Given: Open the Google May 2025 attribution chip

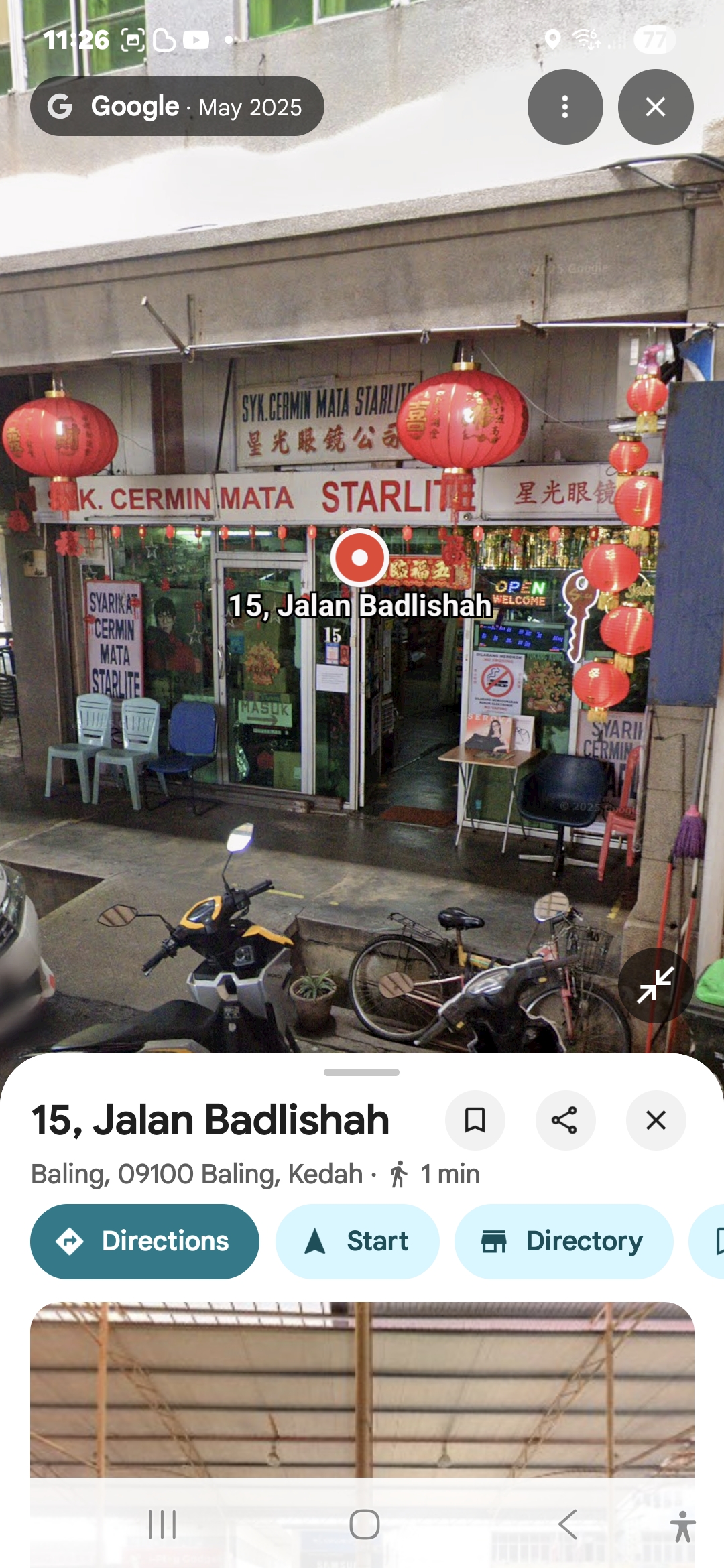Looking at the screenshot, I should [177, 107].
